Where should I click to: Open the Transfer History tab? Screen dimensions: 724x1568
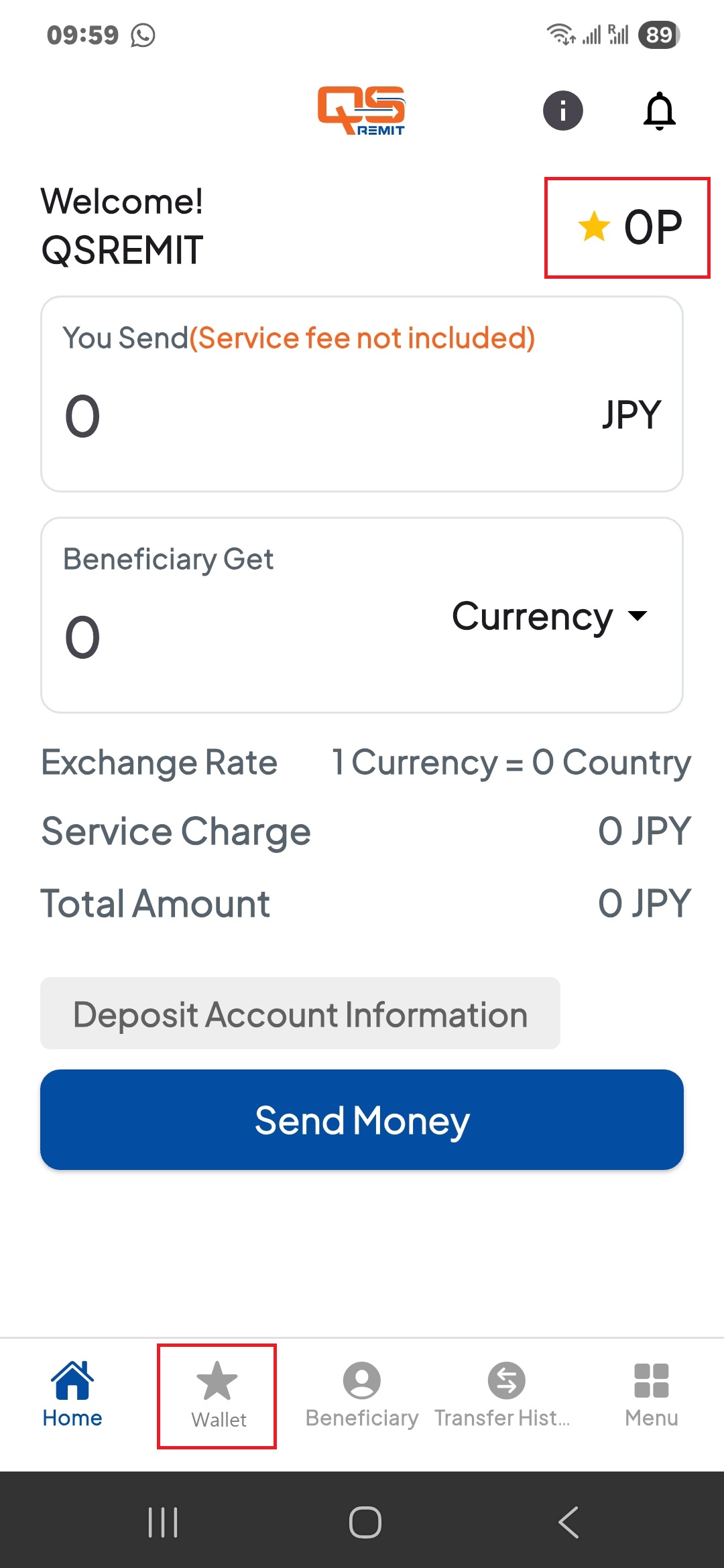tap(505, 1394)
